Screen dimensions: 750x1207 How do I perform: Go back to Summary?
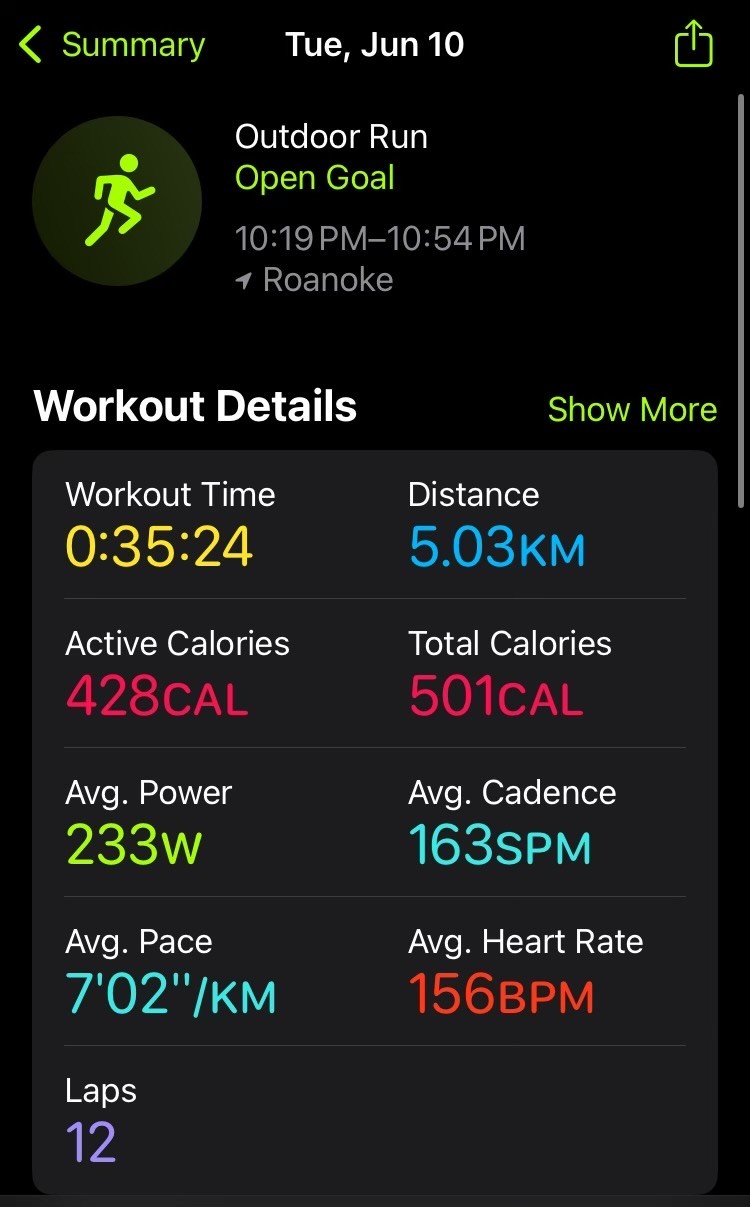pos(112,45)
